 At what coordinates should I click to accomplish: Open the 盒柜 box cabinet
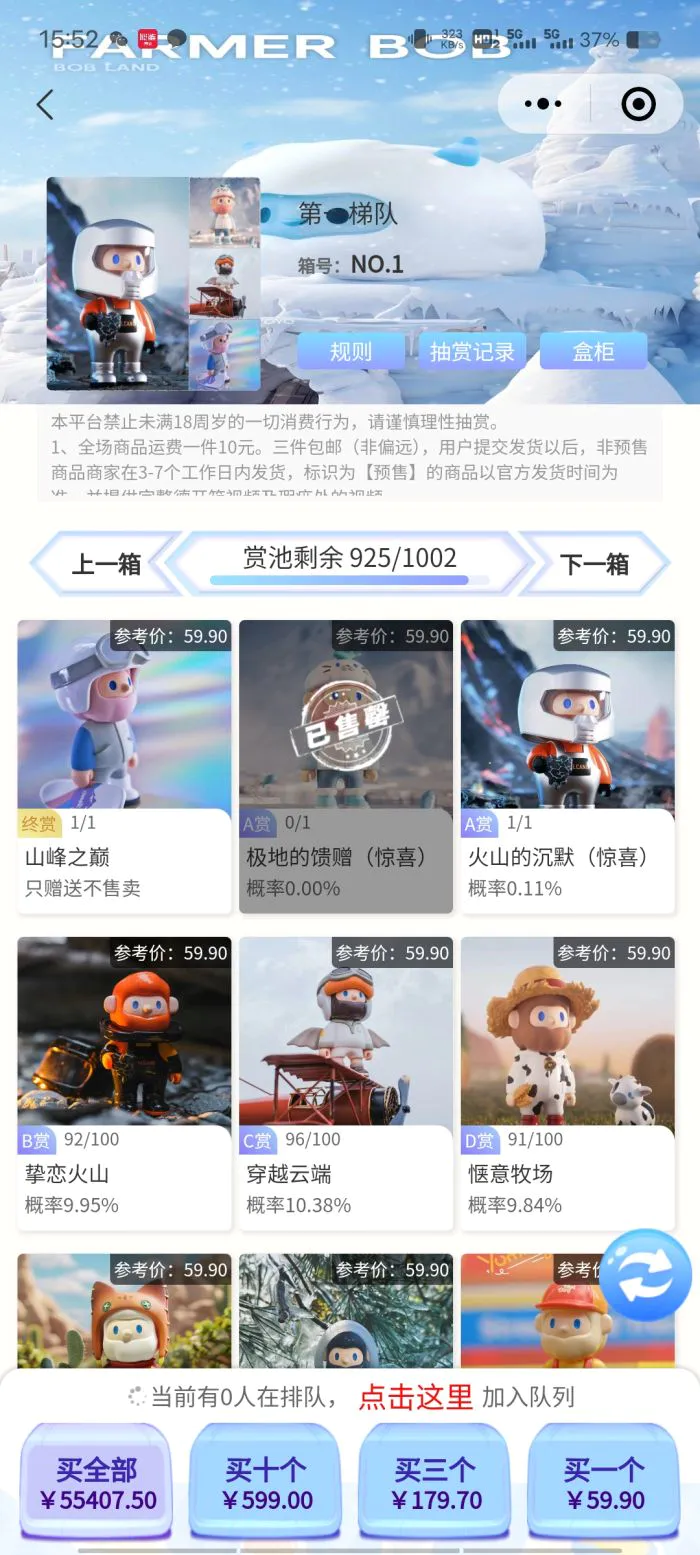pyautogui.click(x=593, y=352)
